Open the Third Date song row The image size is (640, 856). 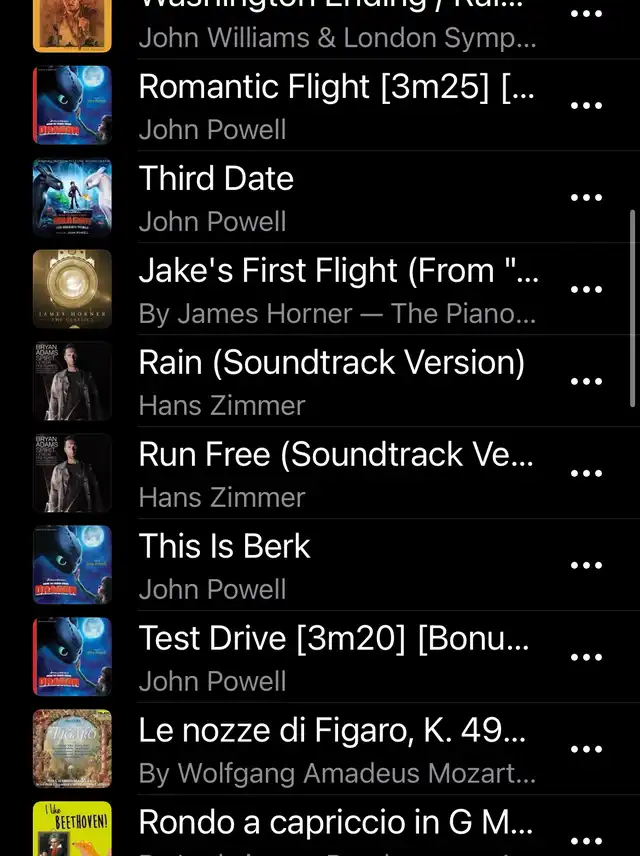(338, 197)
